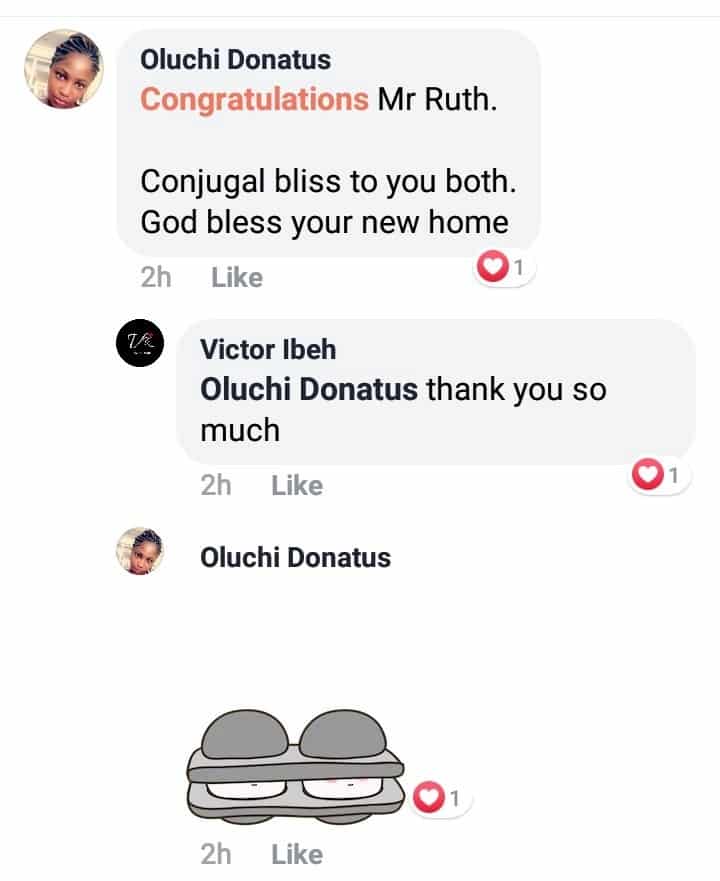The width and height of the screenshot is (720, 881).
Task: Open Oluchi's small avatar beside the sticker comment
Action: [140, 552]
